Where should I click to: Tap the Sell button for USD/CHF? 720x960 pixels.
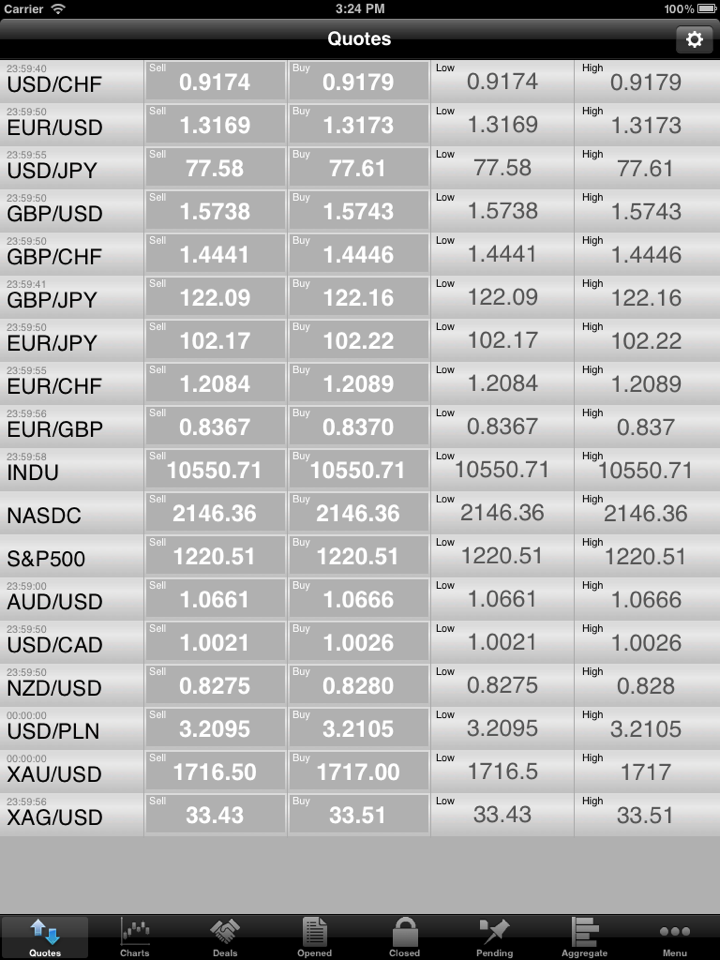coord(215,81)
